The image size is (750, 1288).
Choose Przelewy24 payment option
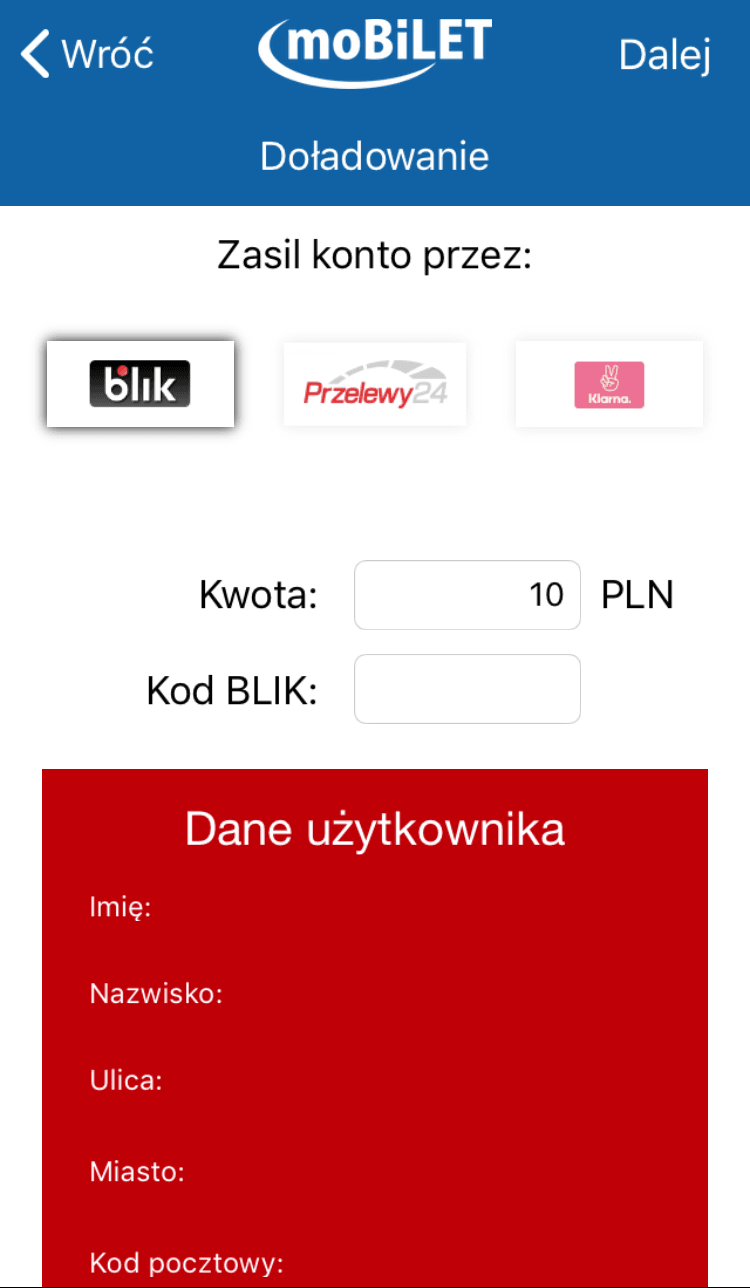[375, 384]
